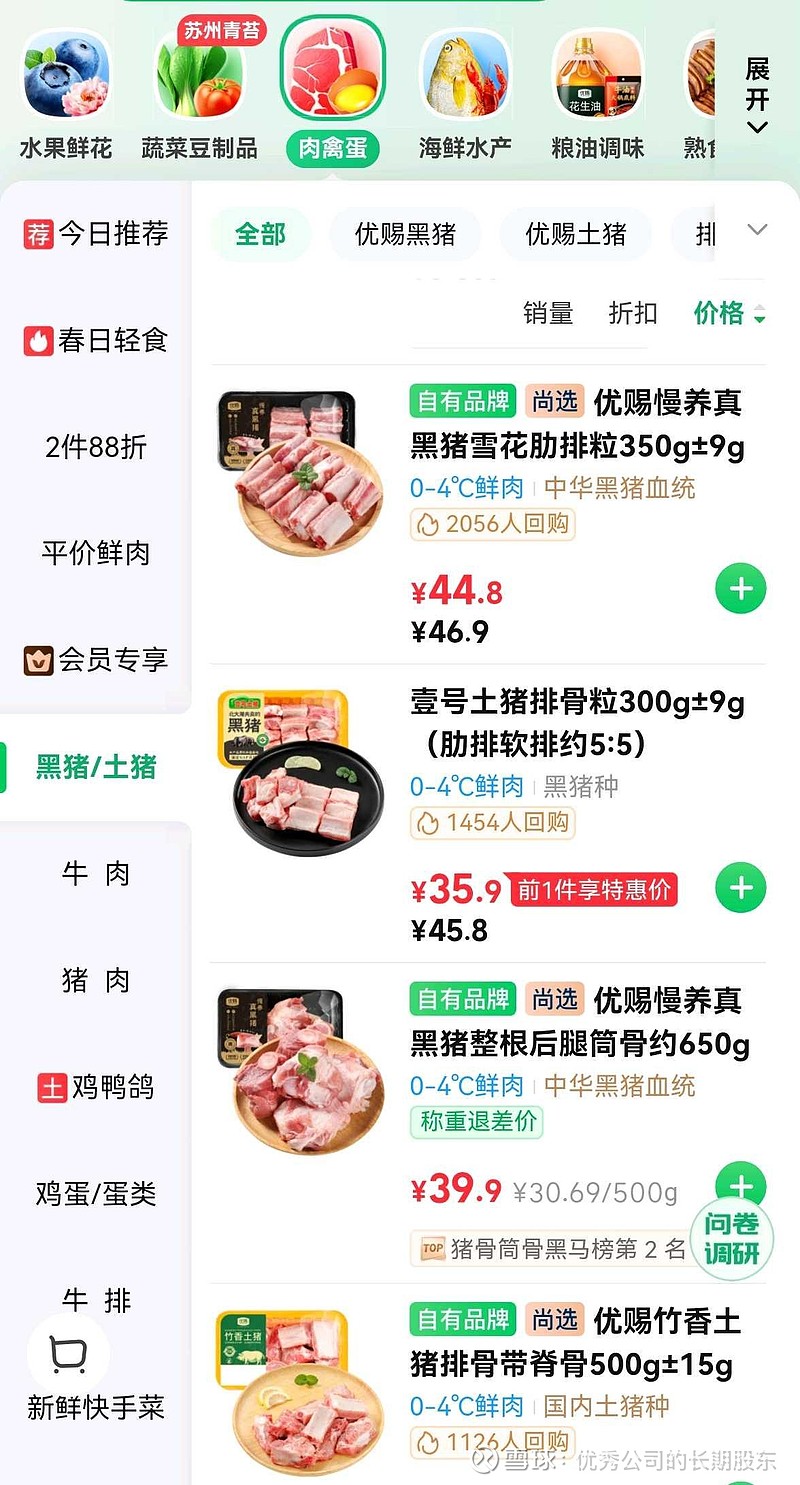The height and width of the screenshot is (1485, 800).
Task: Select the 蔬菜豆制品 category icon
Action: click(198, 72)
